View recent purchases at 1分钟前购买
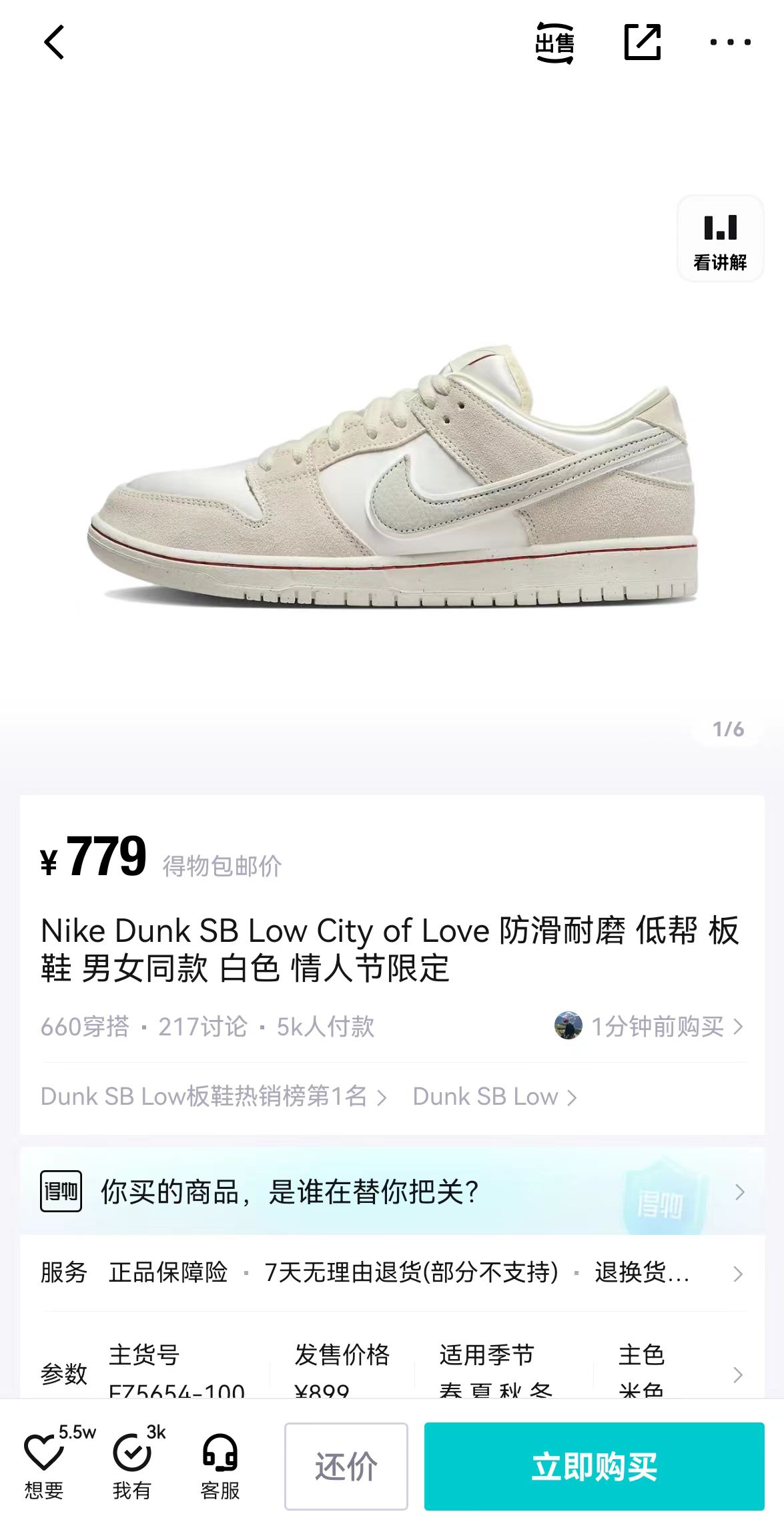This screenshot has width=784, height=1534. (649, 1027)
